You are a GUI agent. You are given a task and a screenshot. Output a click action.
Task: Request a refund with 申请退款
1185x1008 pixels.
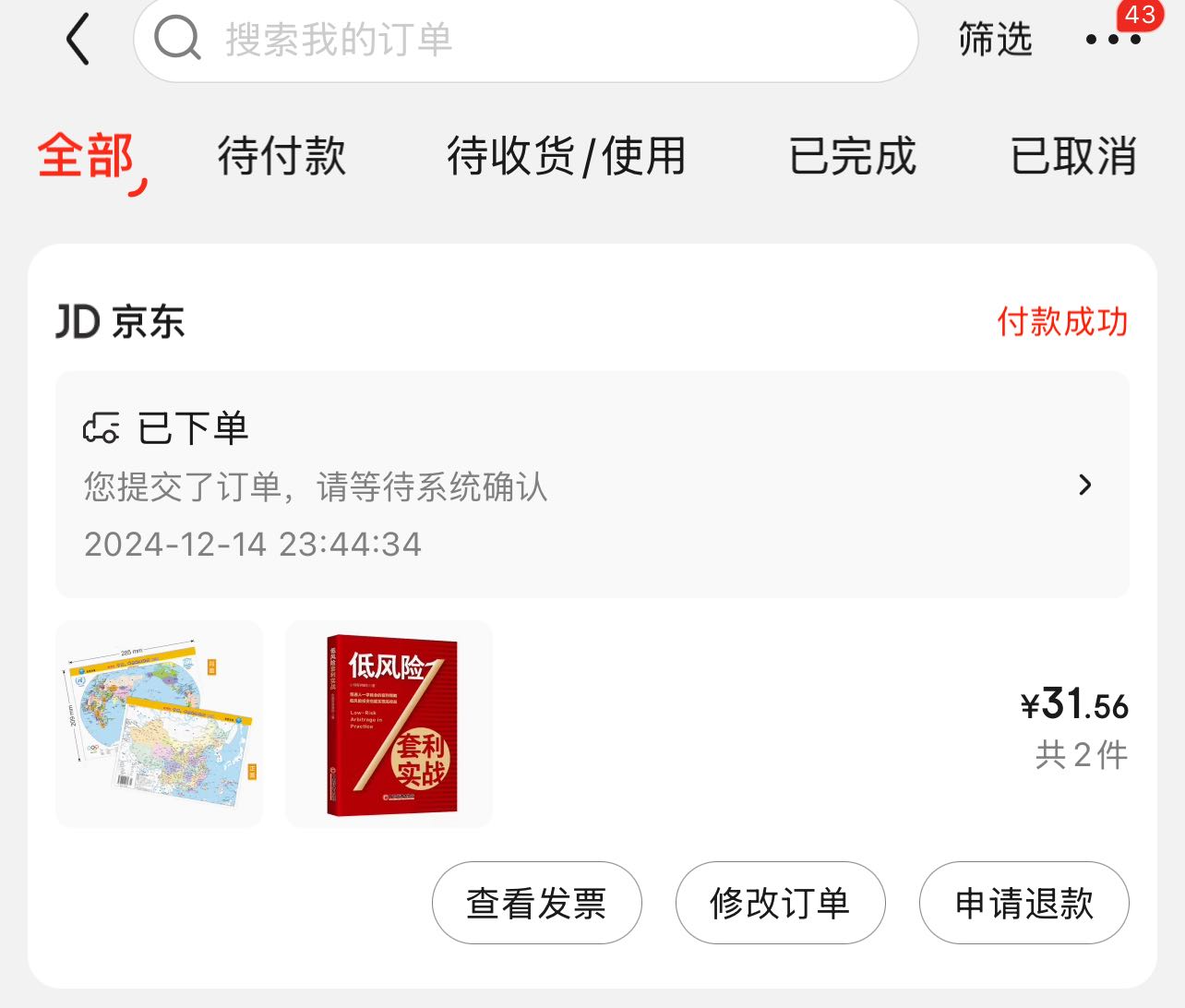(x=1024, y=903)
